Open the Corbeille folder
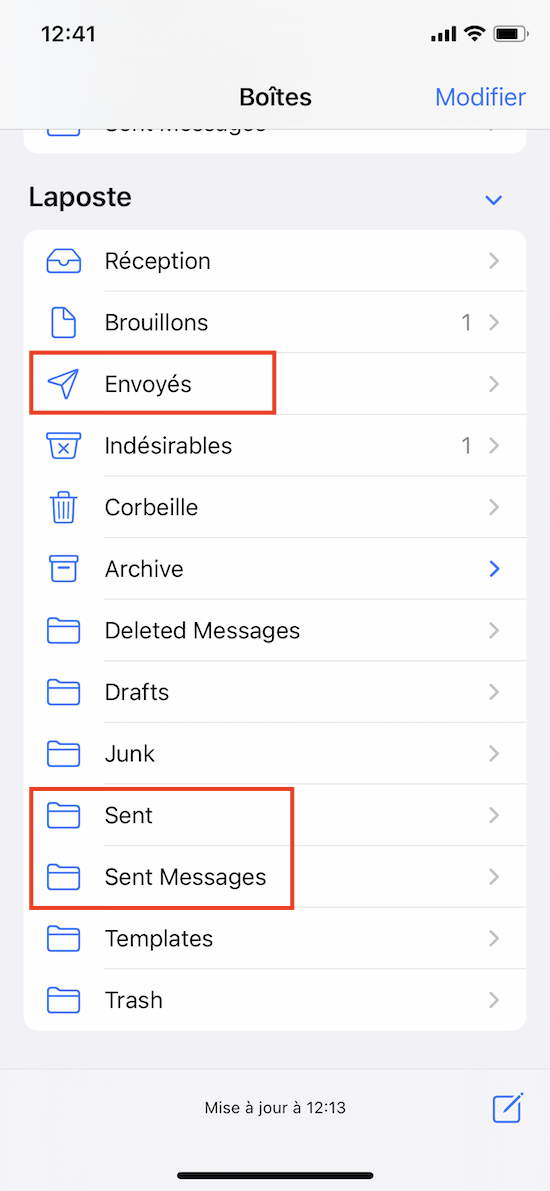 point(275,507)
